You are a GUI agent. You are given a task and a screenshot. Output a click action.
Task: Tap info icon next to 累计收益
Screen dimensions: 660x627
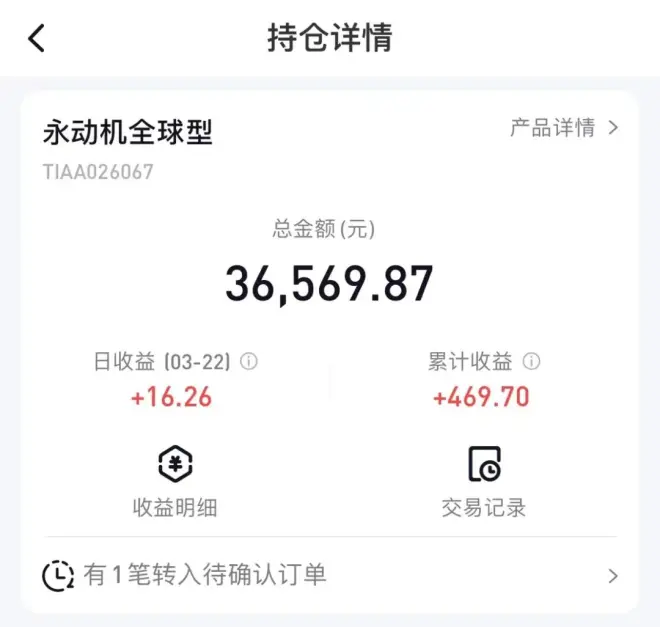point(532,362)
